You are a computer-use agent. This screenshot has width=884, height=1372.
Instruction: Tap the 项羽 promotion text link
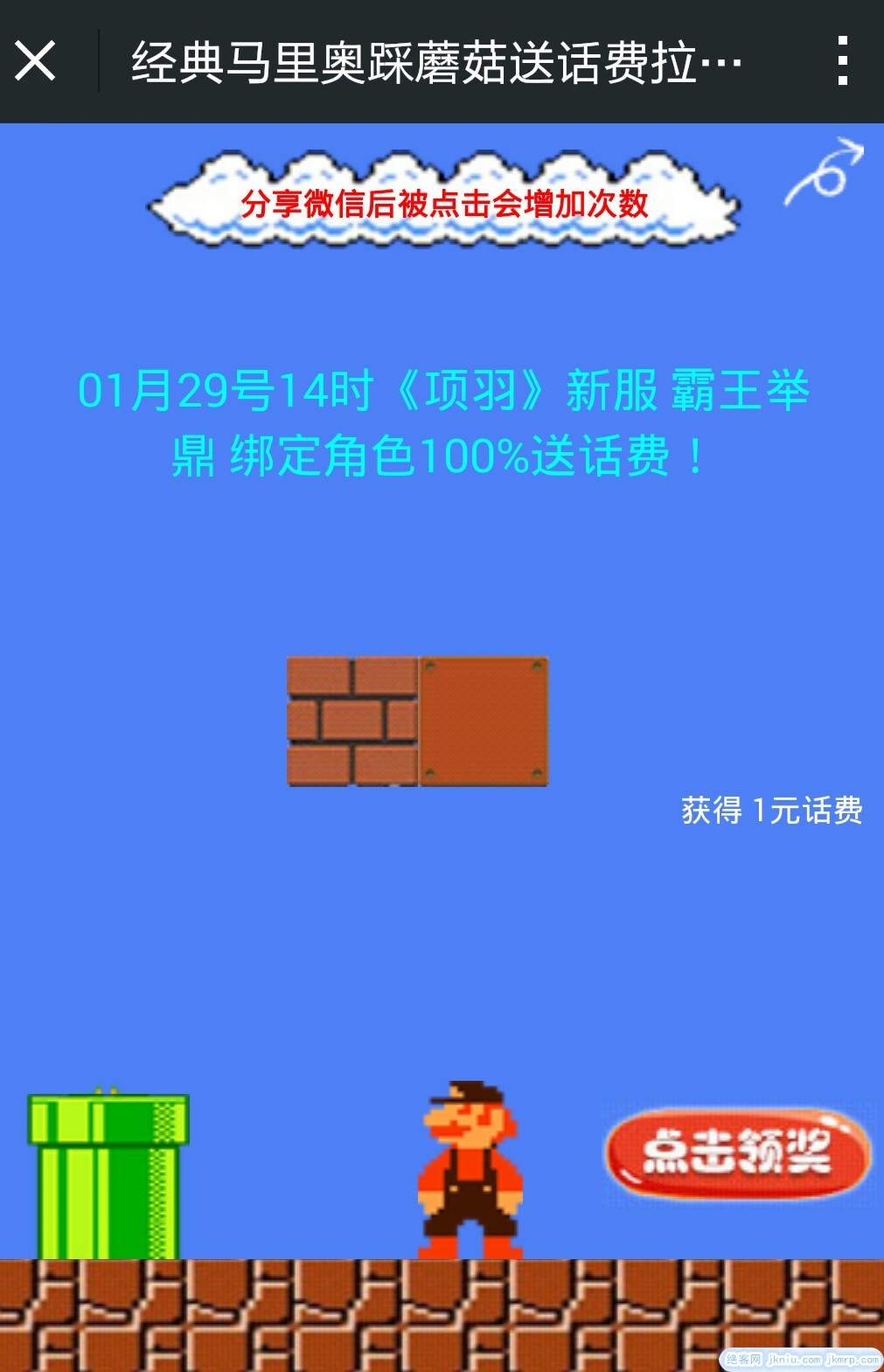point(442,423)
